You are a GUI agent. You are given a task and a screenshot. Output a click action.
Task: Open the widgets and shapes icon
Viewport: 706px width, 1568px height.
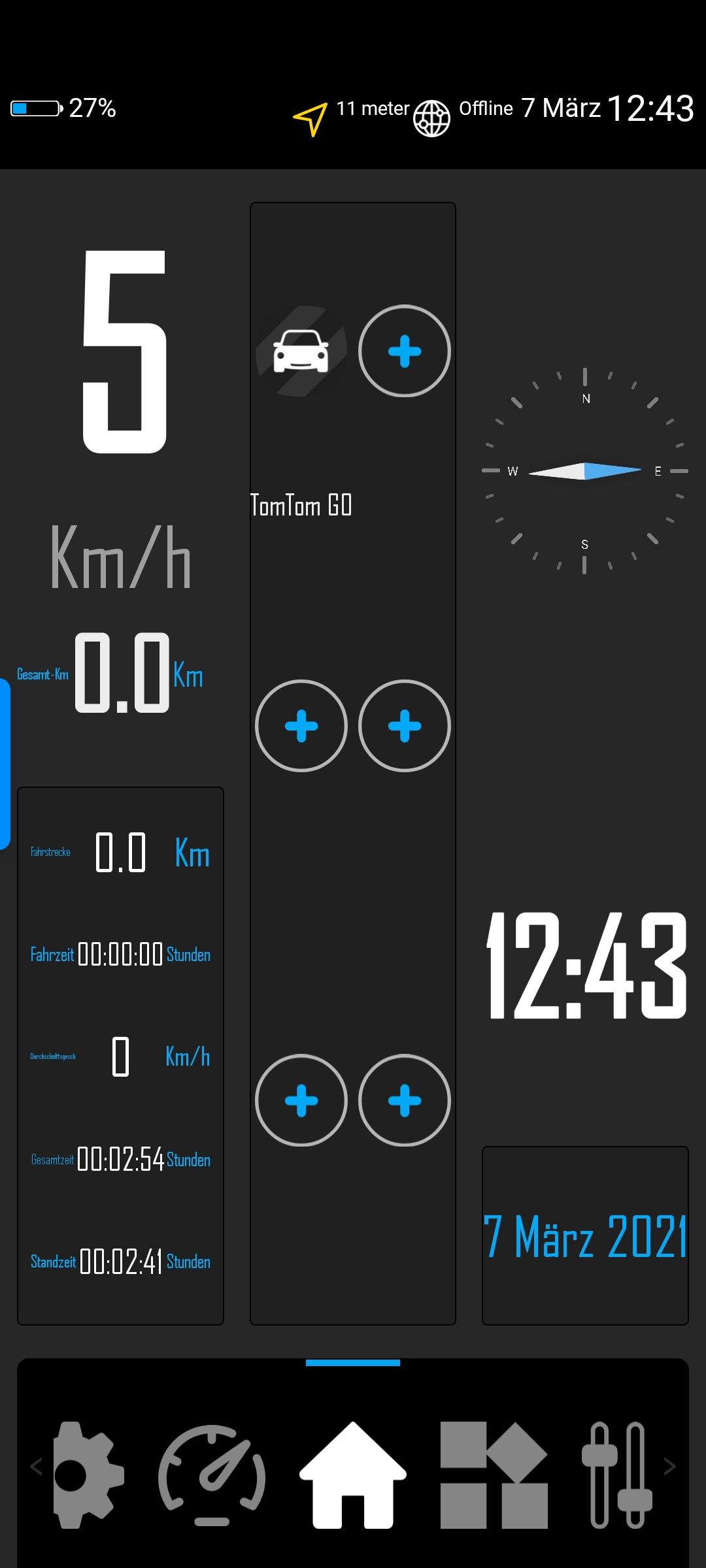pos(494,1475)
